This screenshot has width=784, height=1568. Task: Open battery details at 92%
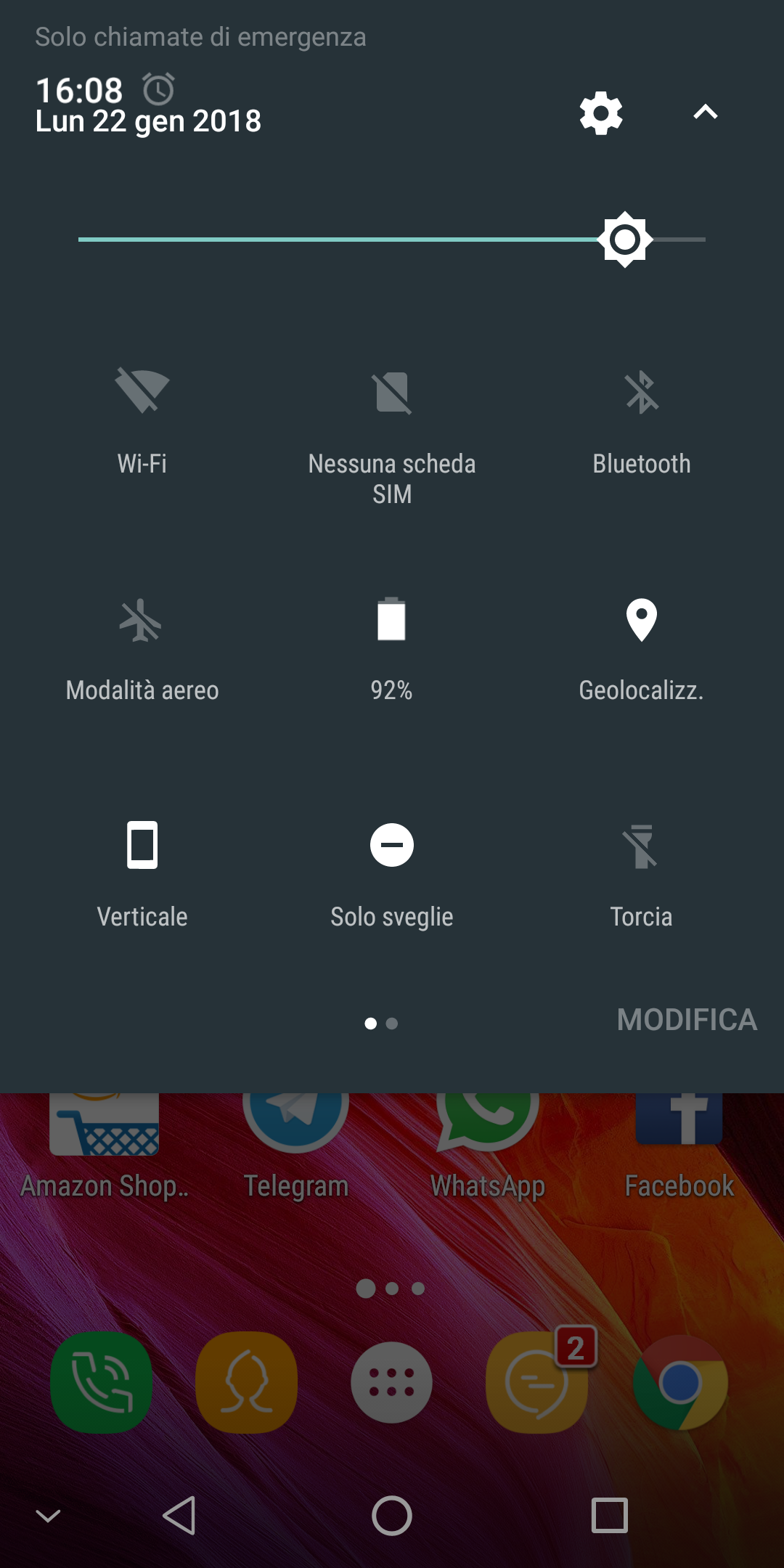pos(392,620)
